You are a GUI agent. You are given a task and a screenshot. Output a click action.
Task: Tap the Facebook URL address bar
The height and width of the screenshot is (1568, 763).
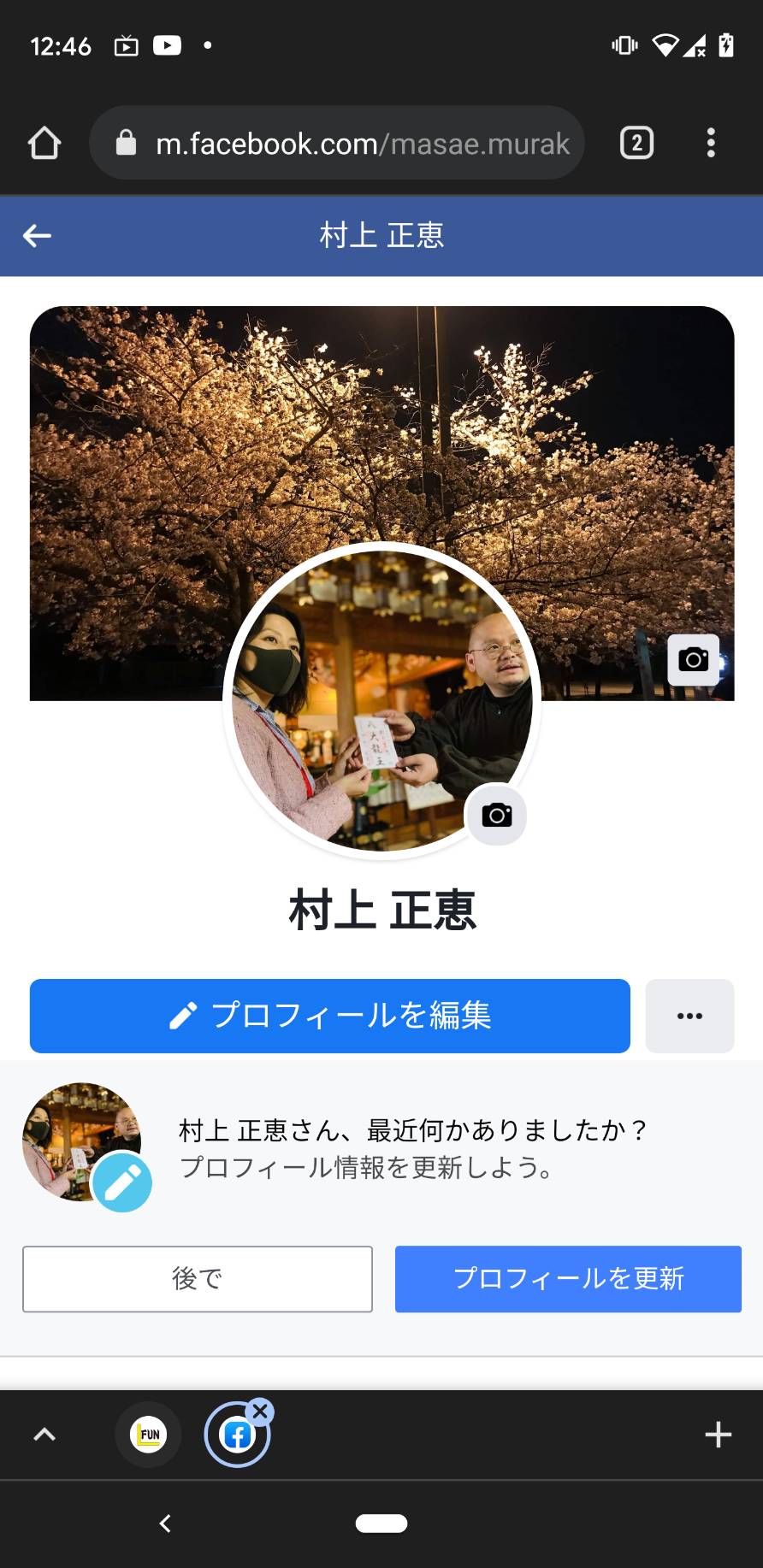click(x=337, y=143)
